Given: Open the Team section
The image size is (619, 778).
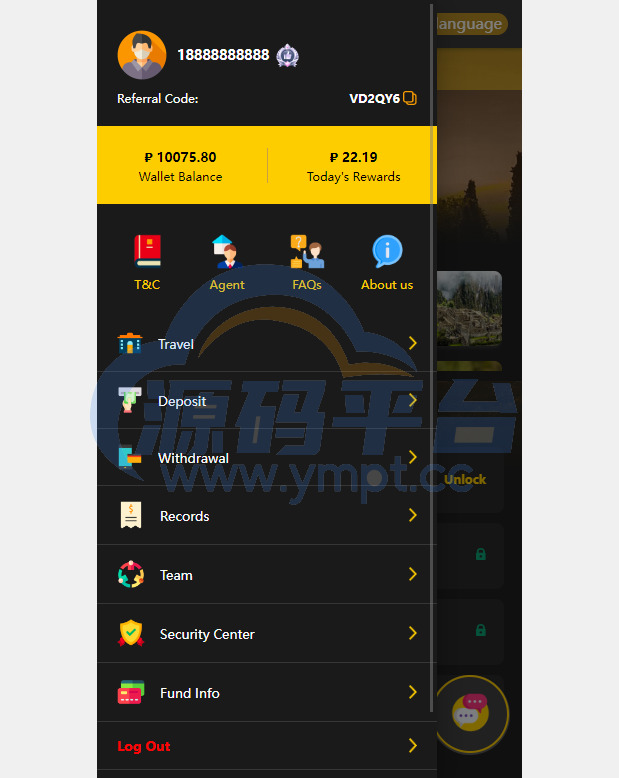Looking at the screenshot, I should click(x=266, y=575).
